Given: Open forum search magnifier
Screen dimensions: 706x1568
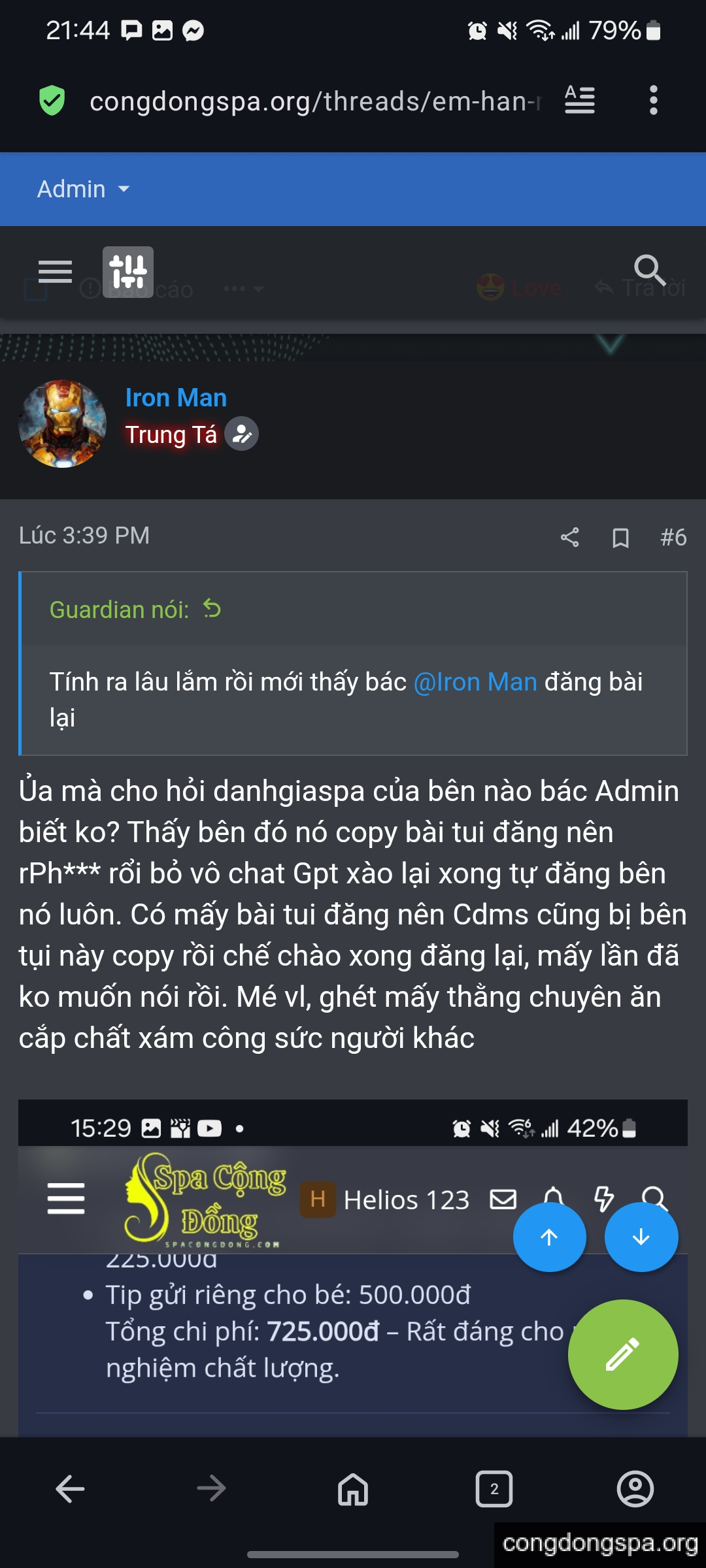Looking at the screenshot, I should click(649, 270).
